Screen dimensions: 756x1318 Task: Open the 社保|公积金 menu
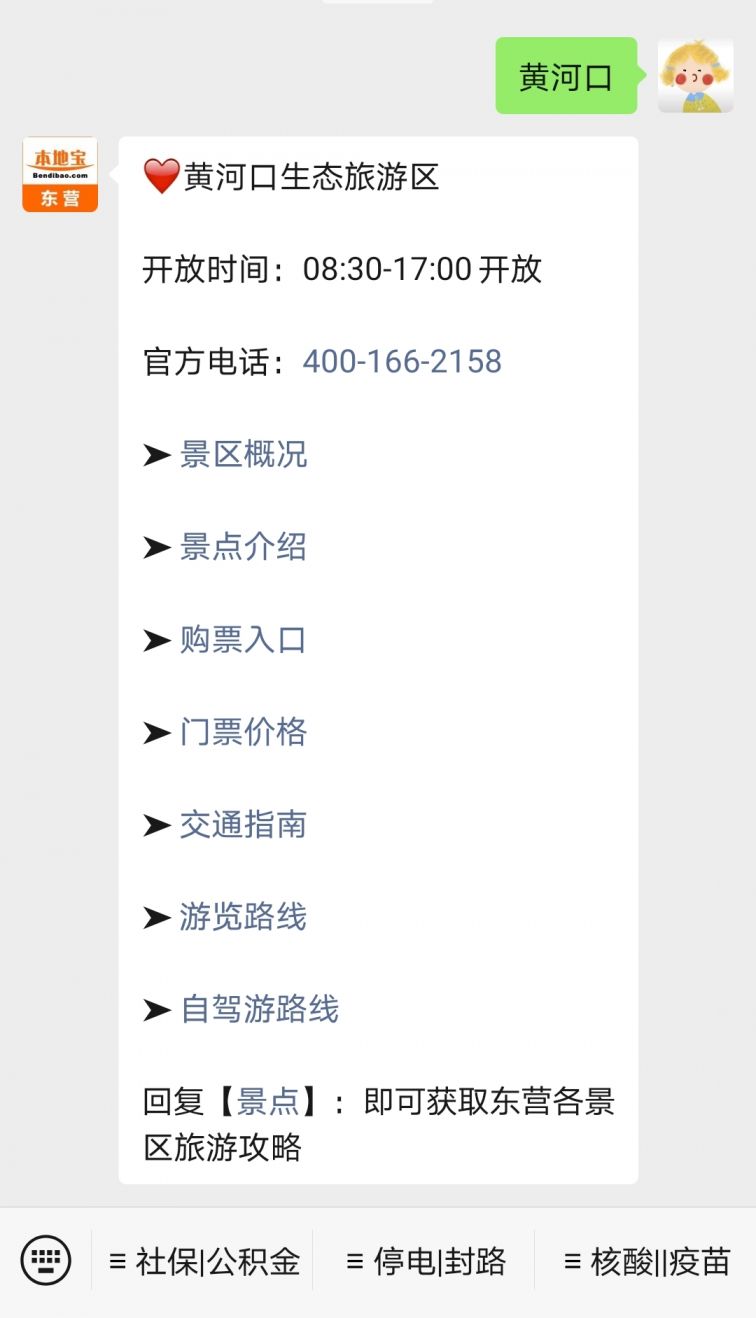click(x=203, y=1262)
